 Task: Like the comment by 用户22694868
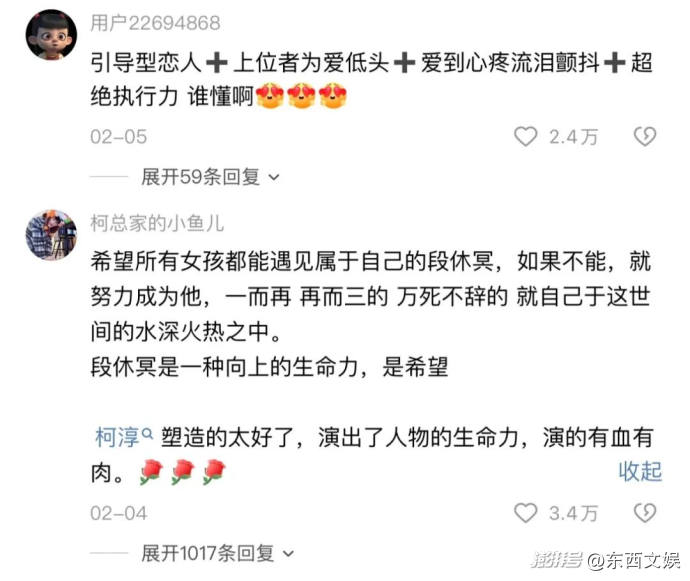pos(526,137)
